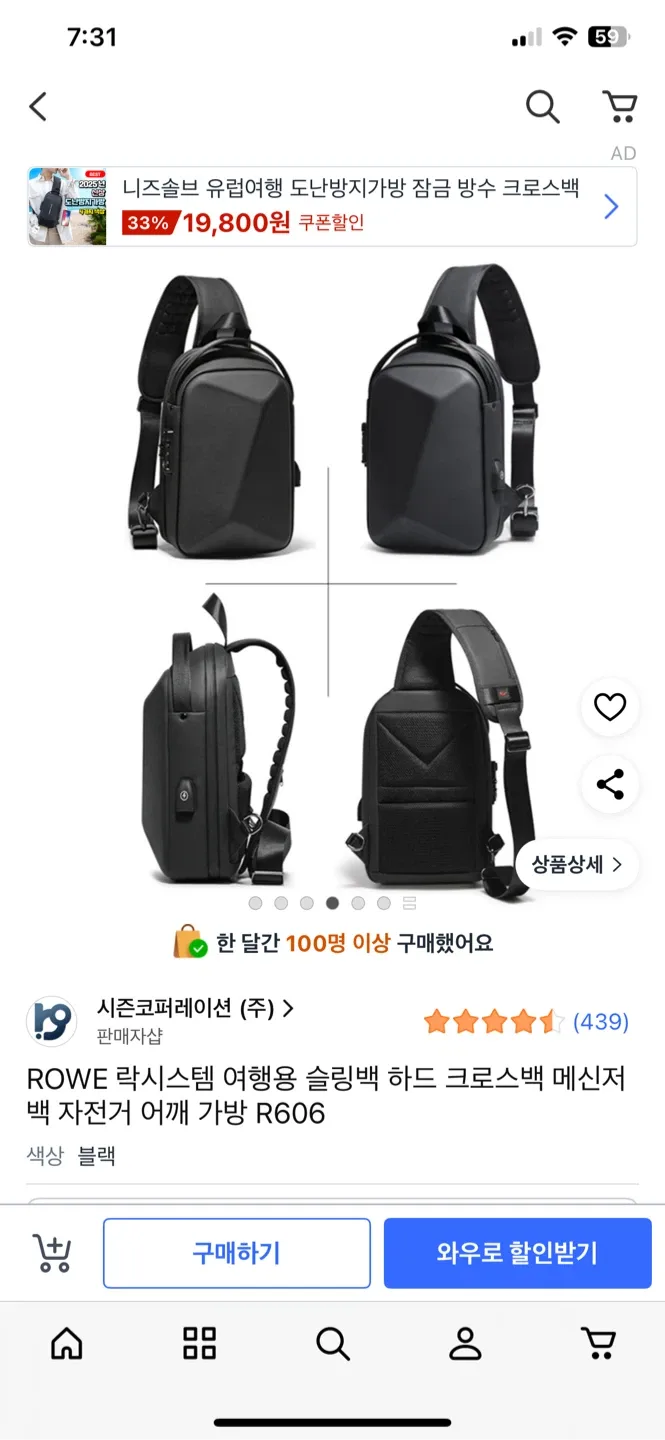Open the cart tab in the bottom navigation
The height and width of the screenshot is (1440, 665).
click(x=598, y=1343)
